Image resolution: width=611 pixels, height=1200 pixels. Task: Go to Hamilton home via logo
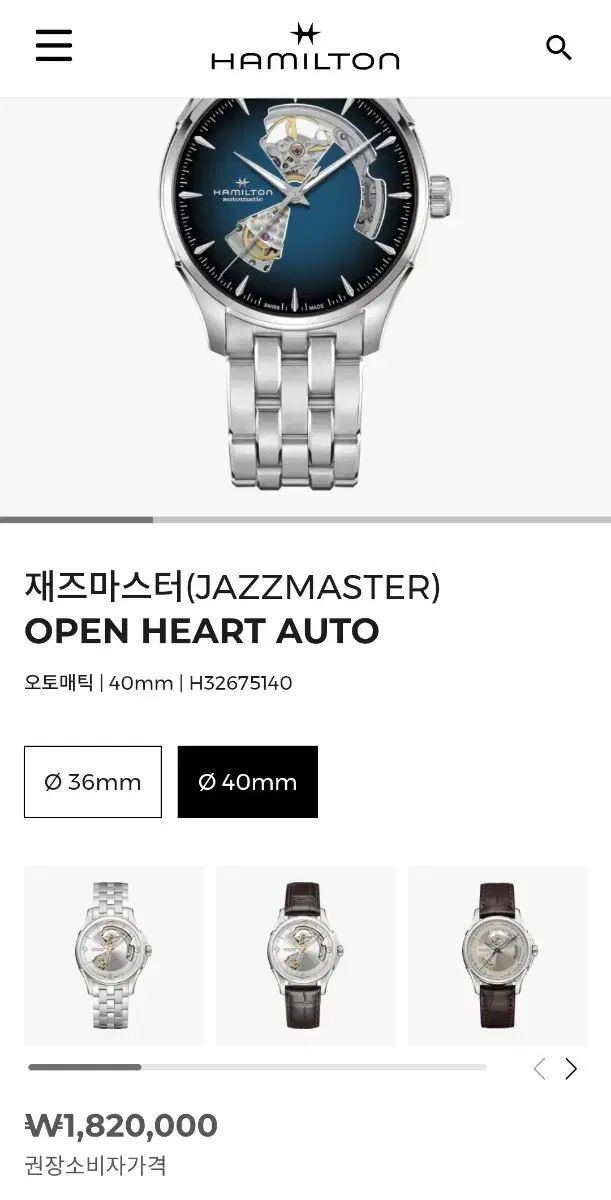coord(305,48)
